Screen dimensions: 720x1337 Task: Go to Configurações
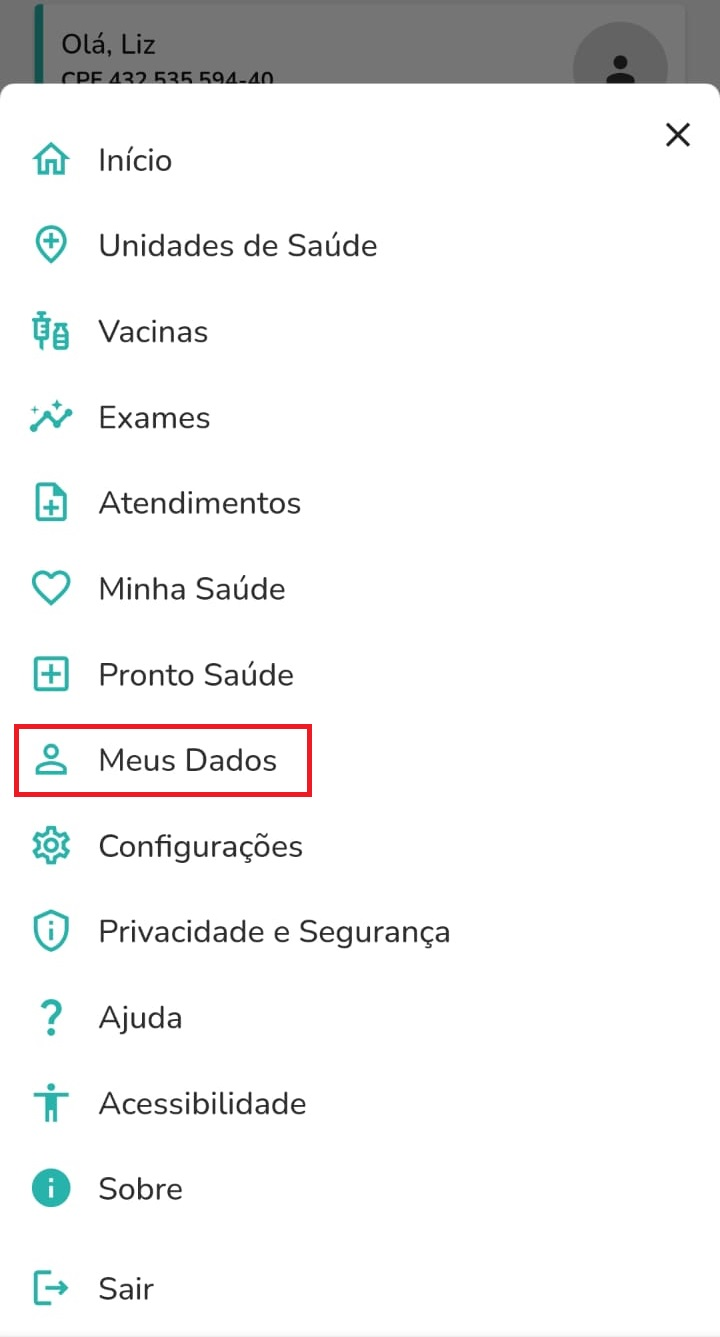point(200,847)
